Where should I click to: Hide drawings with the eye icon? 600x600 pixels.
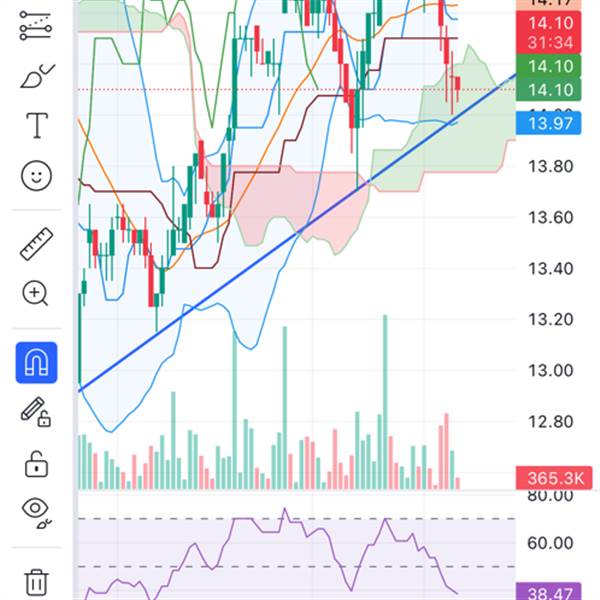(36, 512)
